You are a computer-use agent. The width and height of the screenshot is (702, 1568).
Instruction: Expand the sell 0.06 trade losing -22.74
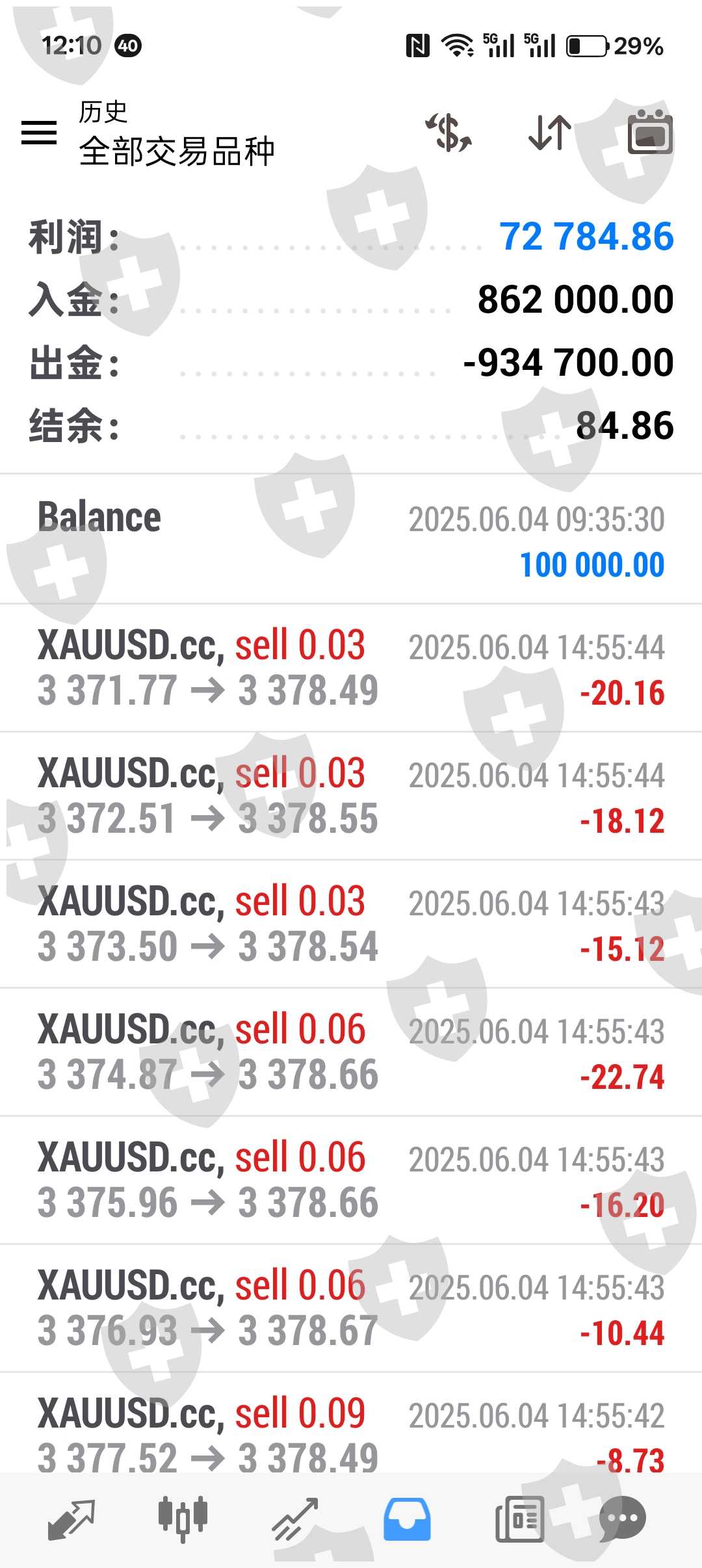coord(351,1052)
